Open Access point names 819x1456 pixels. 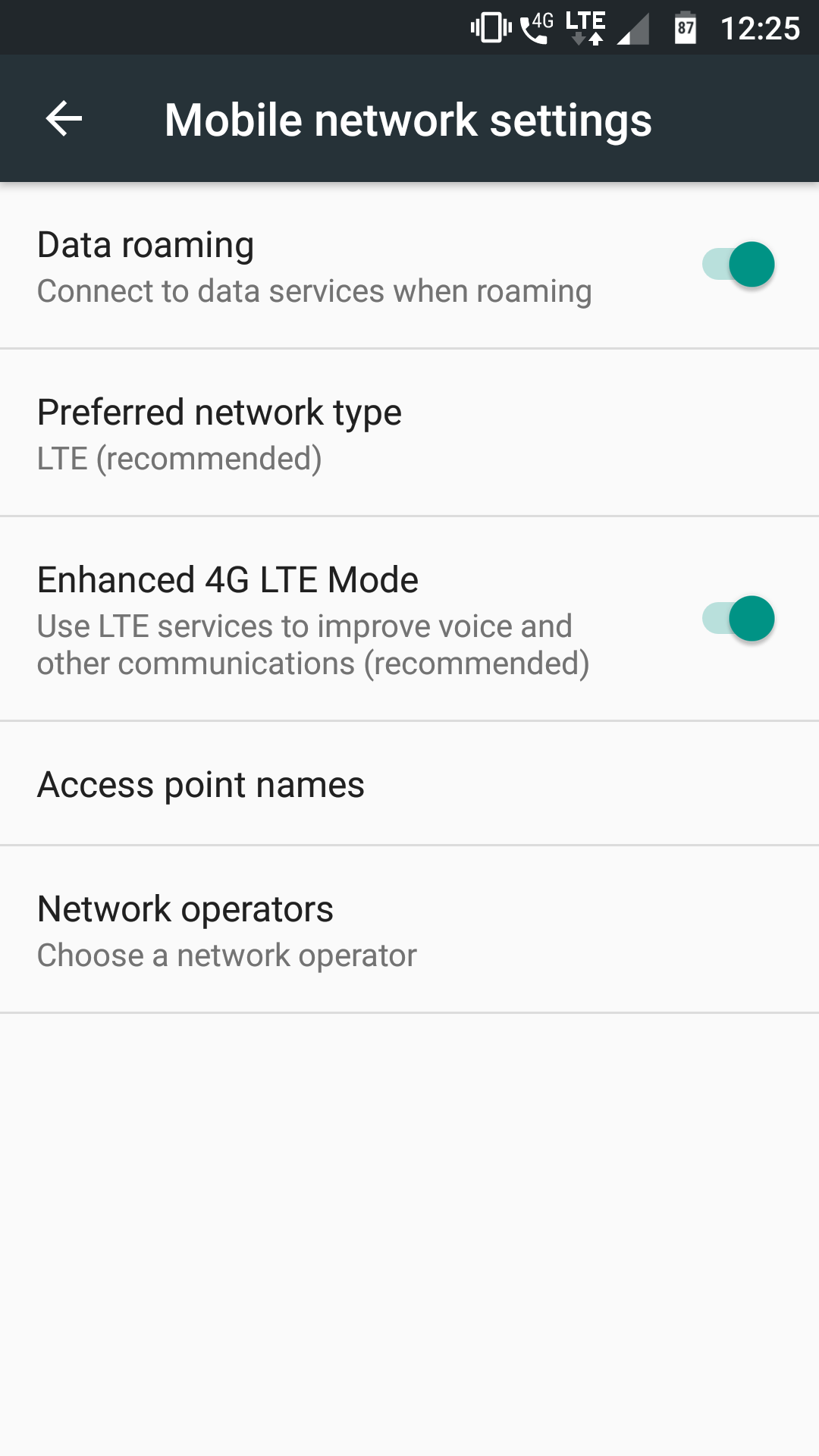pyautogui.click(x=409, y=783)
